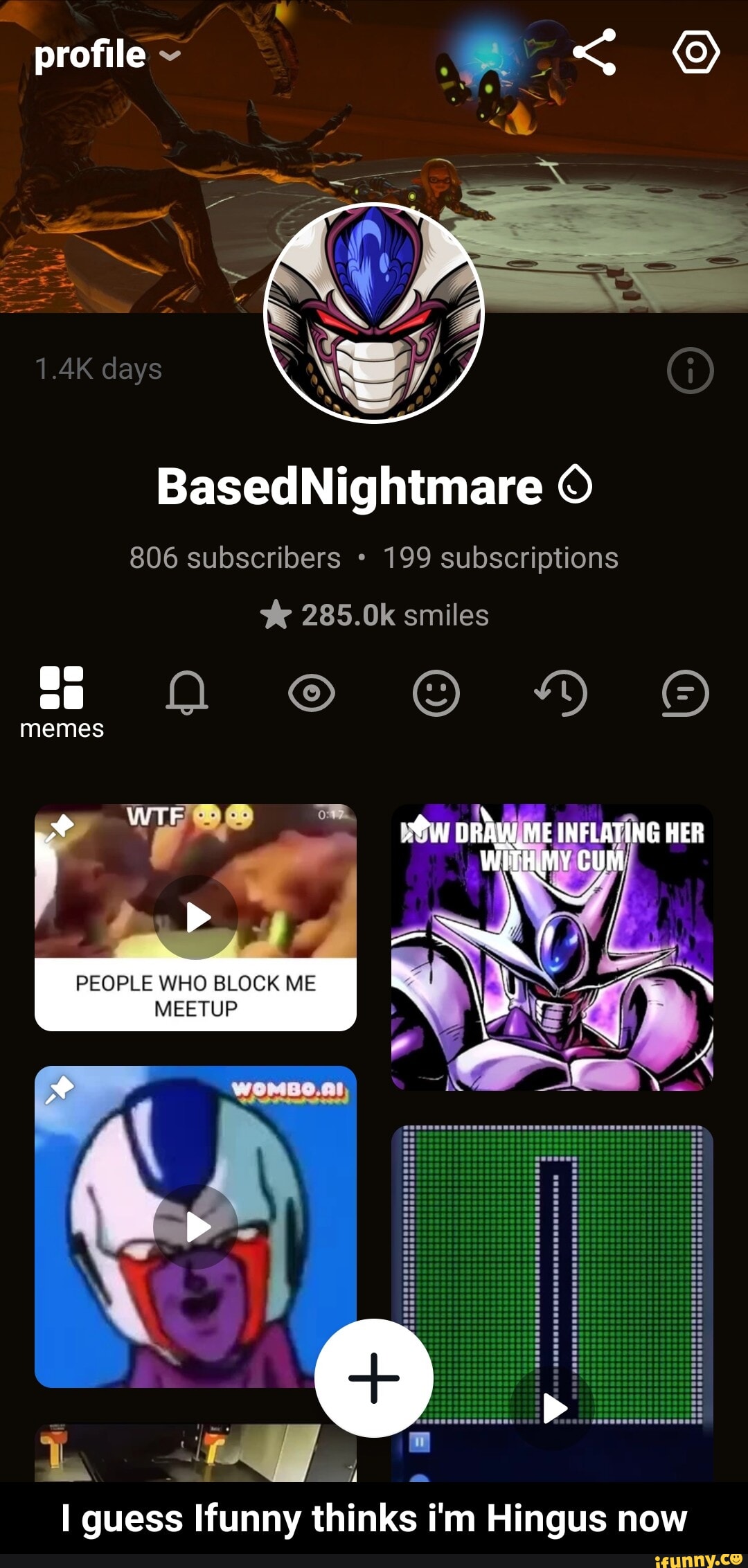Switch to the history clock tab
748x1568 pixels.
(x=561, y=693)
